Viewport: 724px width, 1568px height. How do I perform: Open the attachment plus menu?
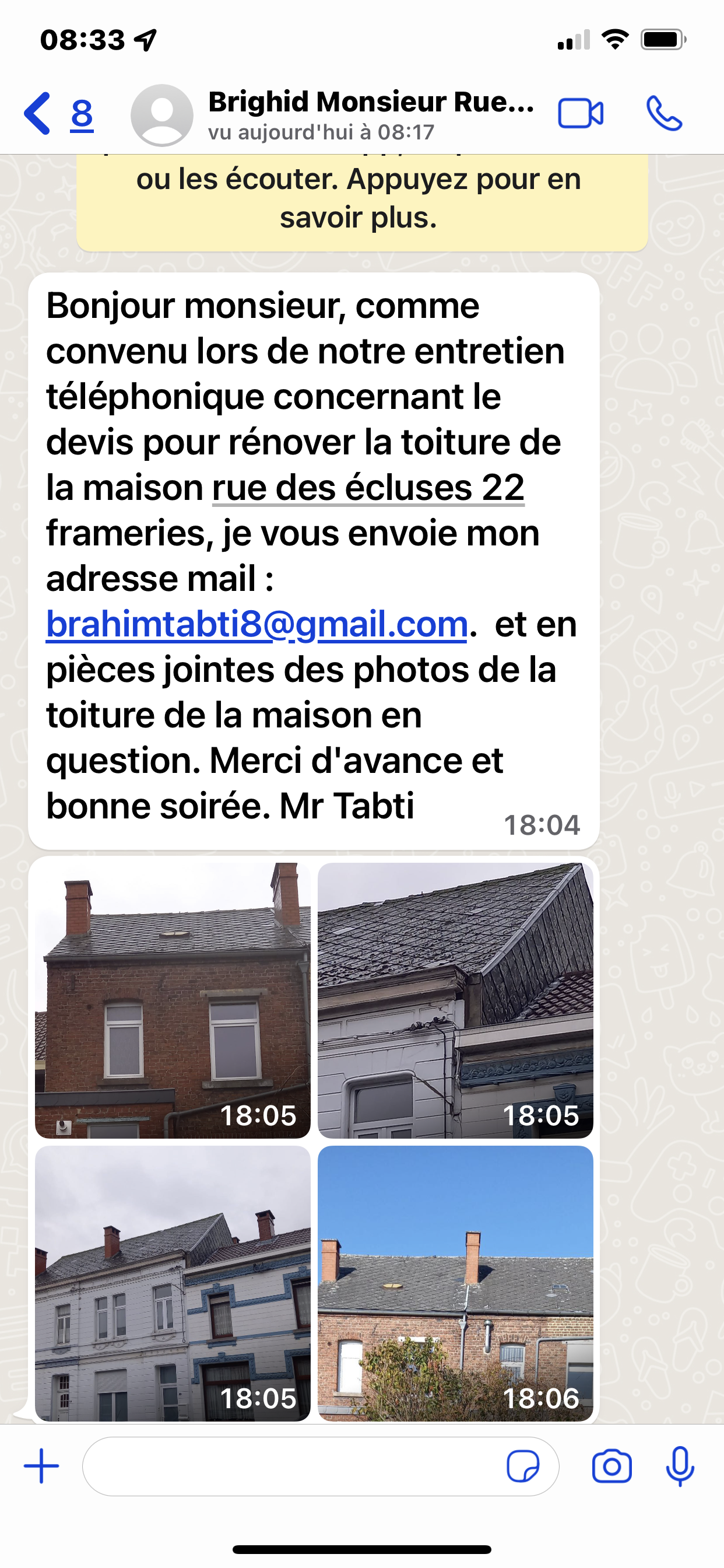tap(41, 1466)
